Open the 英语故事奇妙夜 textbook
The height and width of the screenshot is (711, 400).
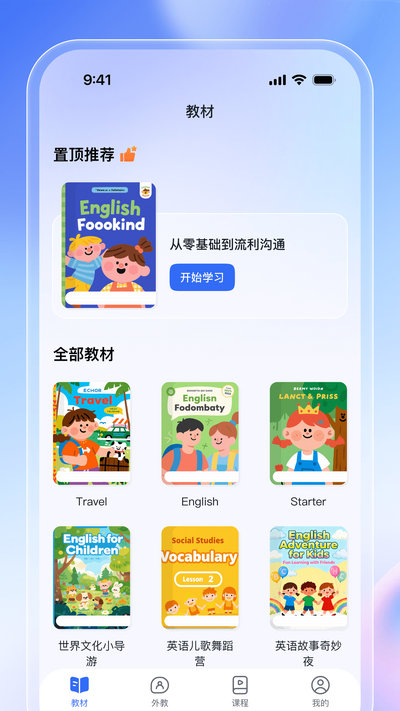point(308,578)
